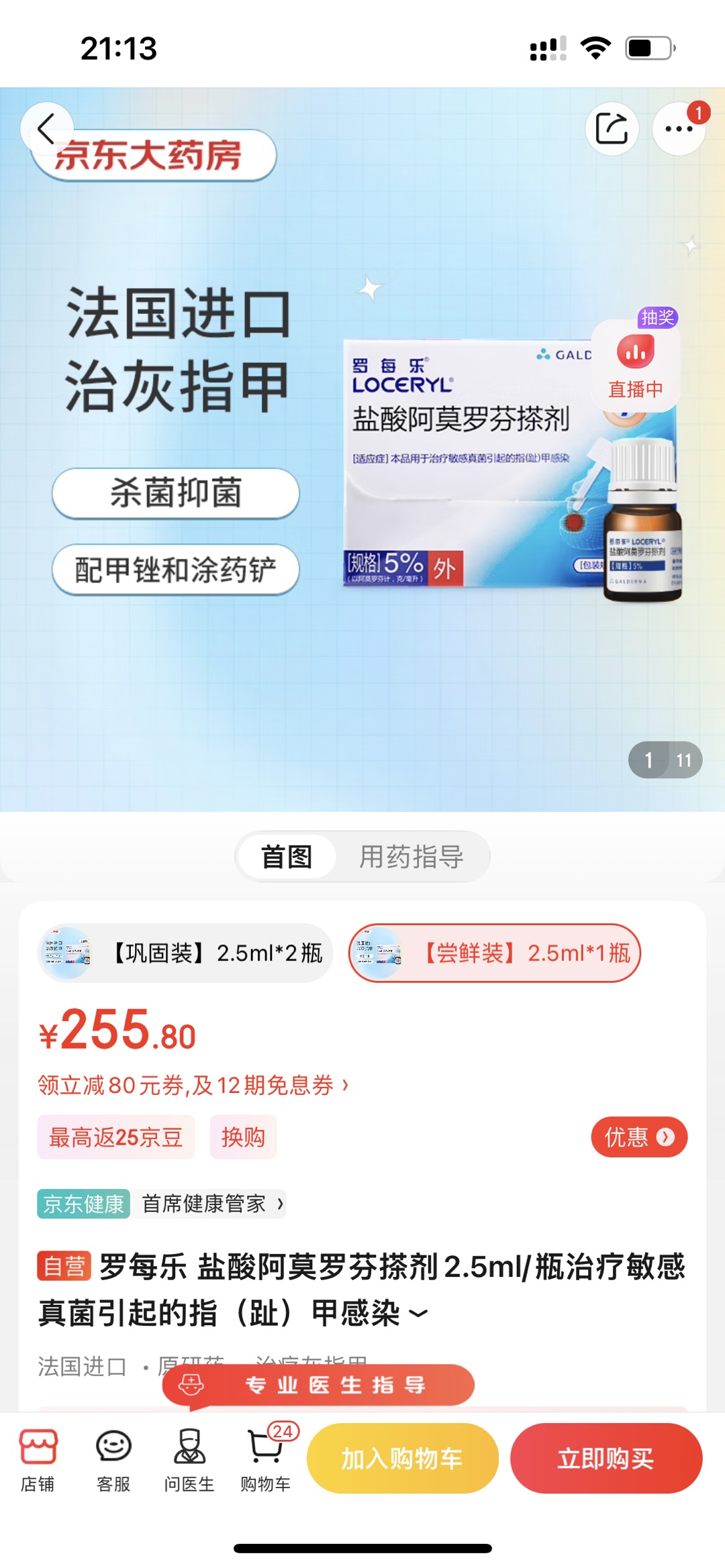Expand the full product title
This screenshot has width=725, height=1568.
pos(418,1314)
